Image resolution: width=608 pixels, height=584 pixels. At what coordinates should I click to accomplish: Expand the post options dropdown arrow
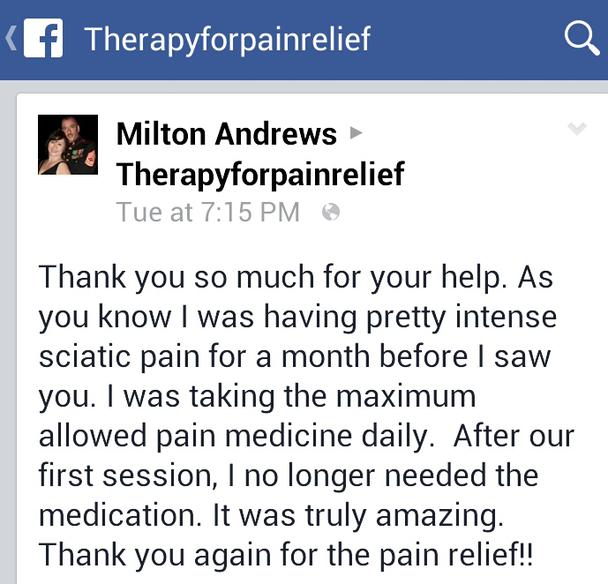(x=576, y=129)
